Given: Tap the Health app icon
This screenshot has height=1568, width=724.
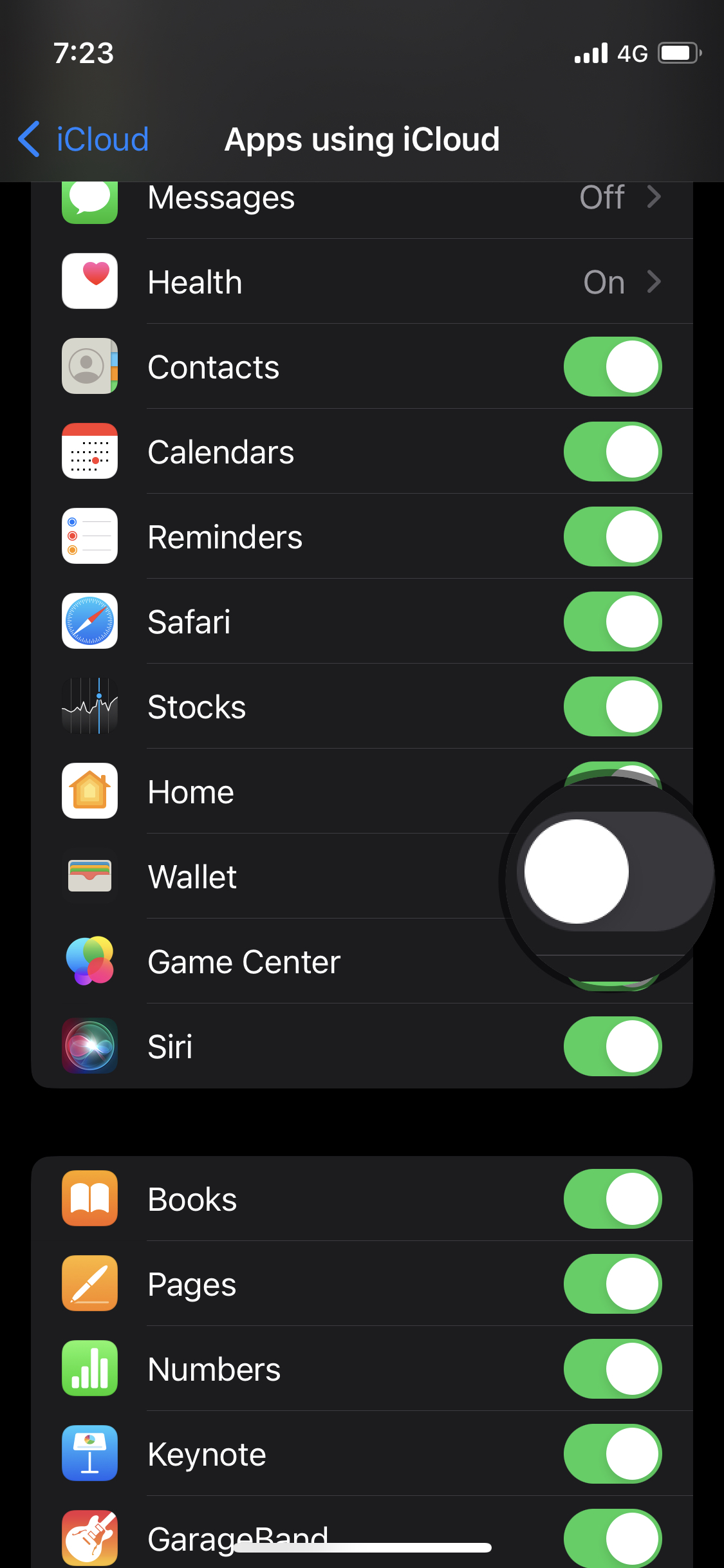Looking at the screenshot, I should point(89,281).
